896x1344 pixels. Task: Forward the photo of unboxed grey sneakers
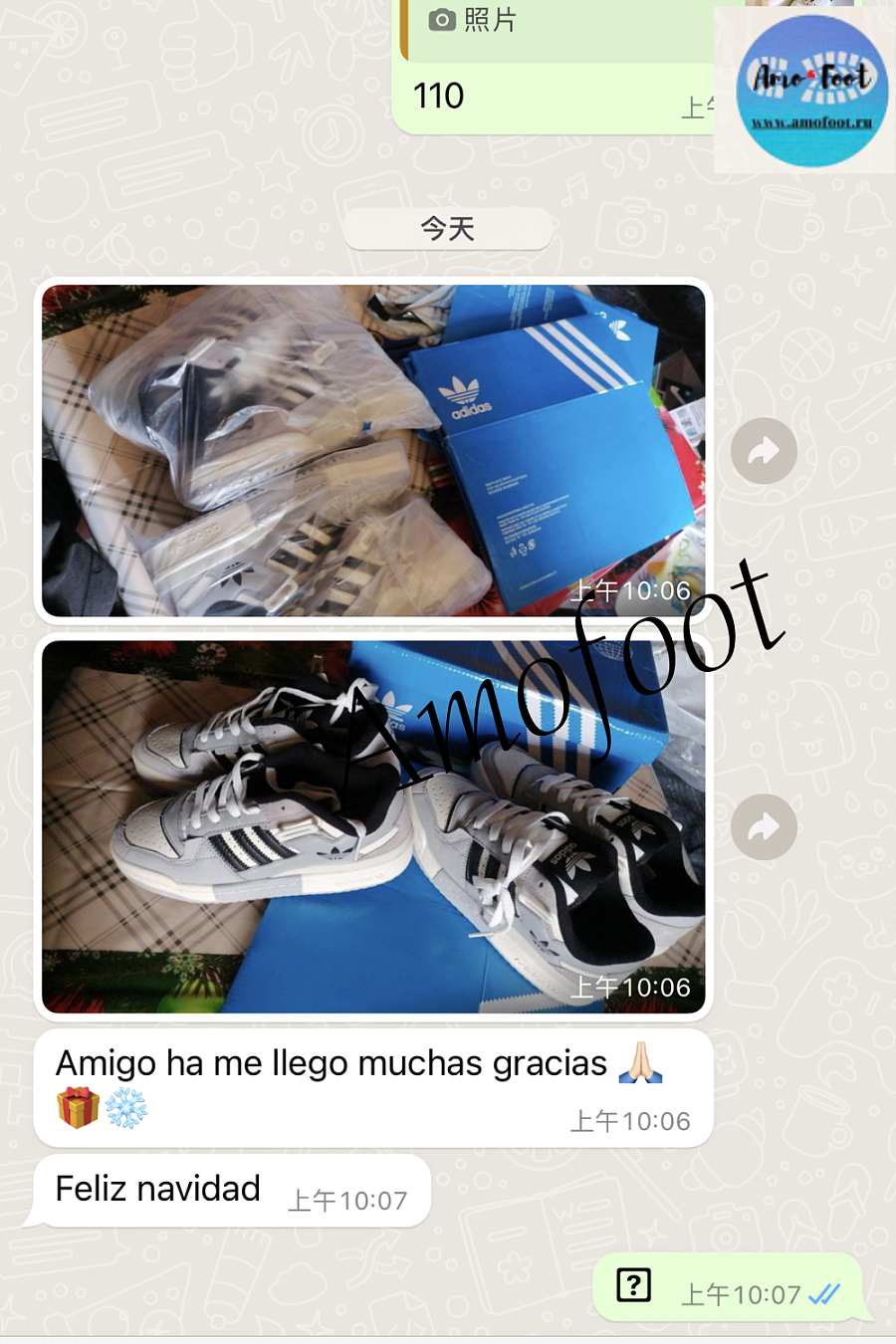click(x=764, y=827)
